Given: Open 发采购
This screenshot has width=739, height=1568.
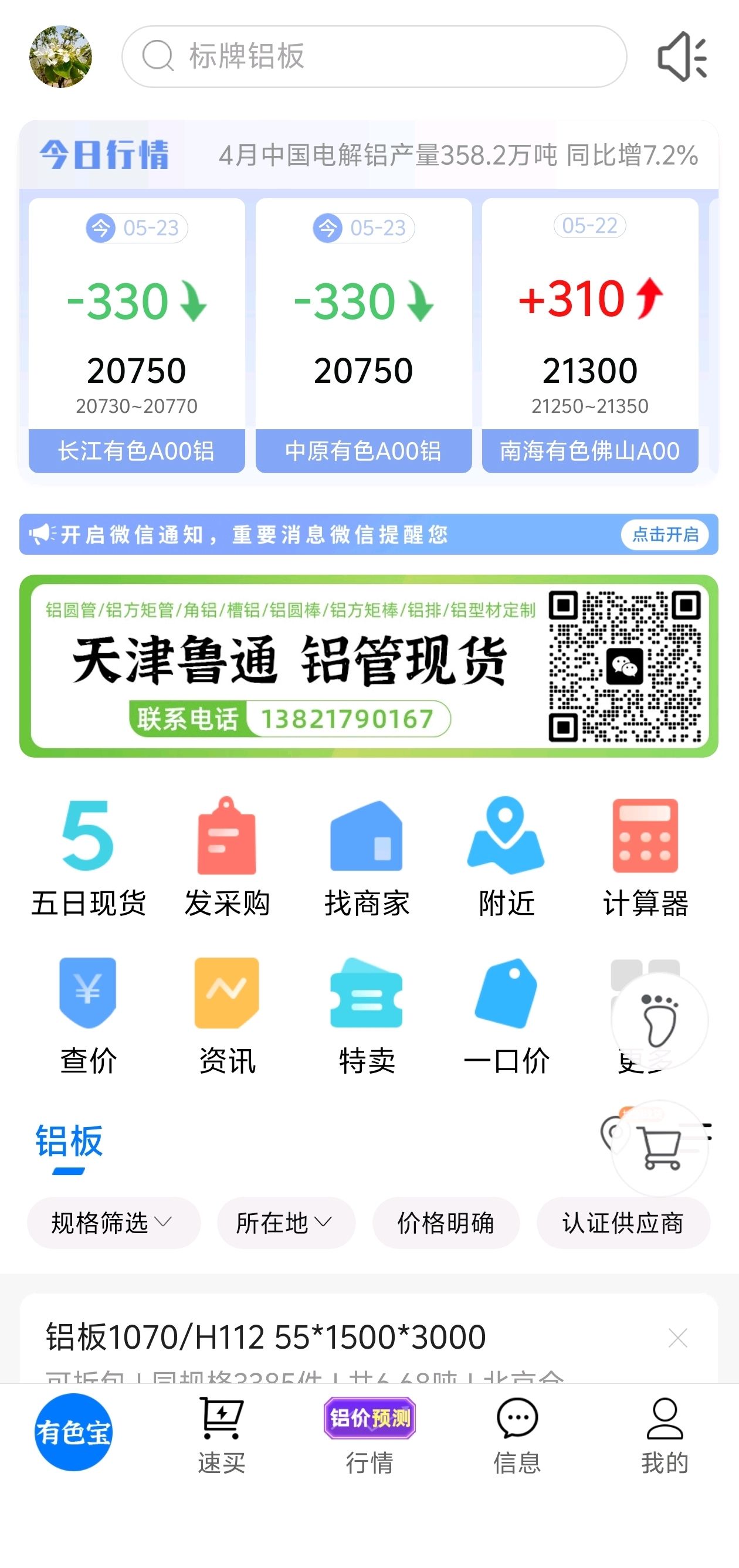Looking at the screenshot, I should pos(227,857).
